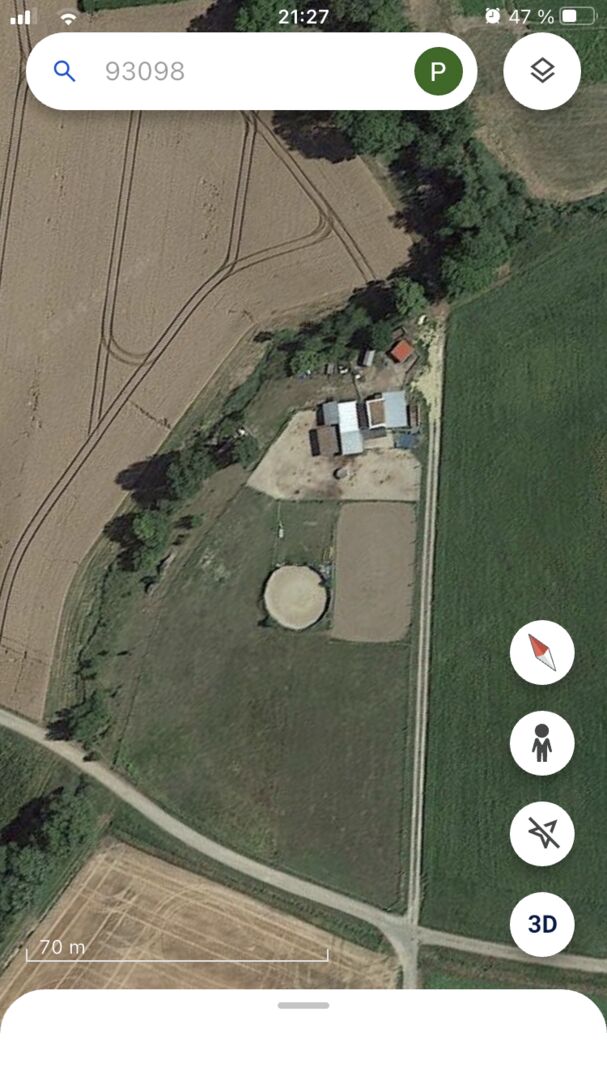
Task: Tap the bottom sheet handle to expand
Action: 303,1005
